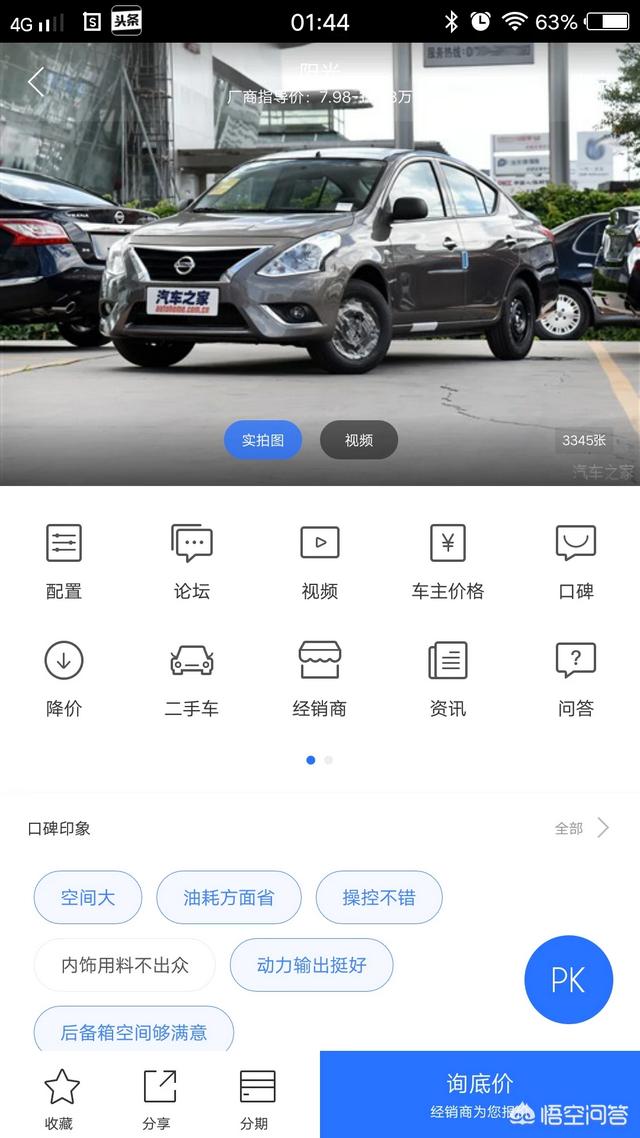Choose the 操控不错 tag
640x1138 pixels.
[x=379, y=897]
